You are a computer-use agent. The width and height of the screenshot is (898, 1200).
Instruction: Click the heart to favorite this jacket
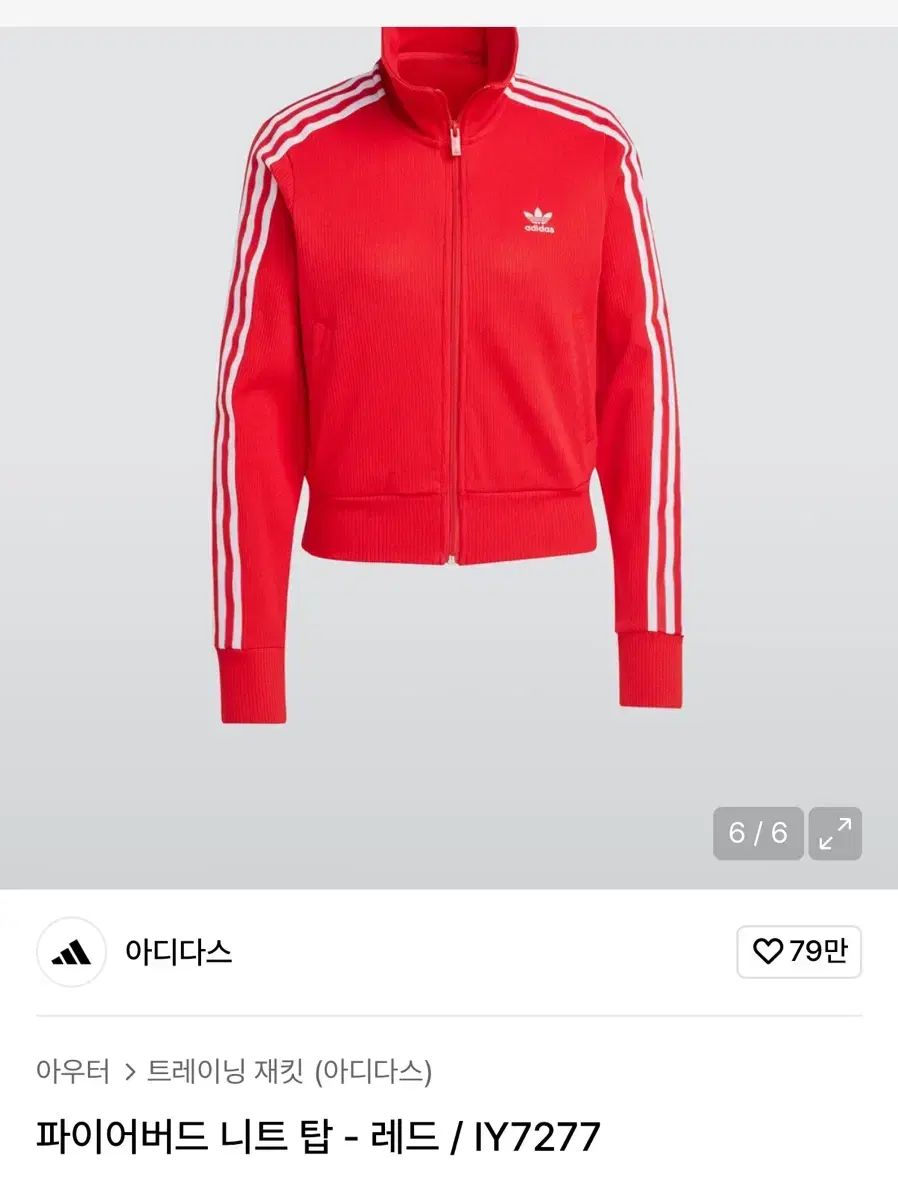pyautogui.click(x=768, y=952)
